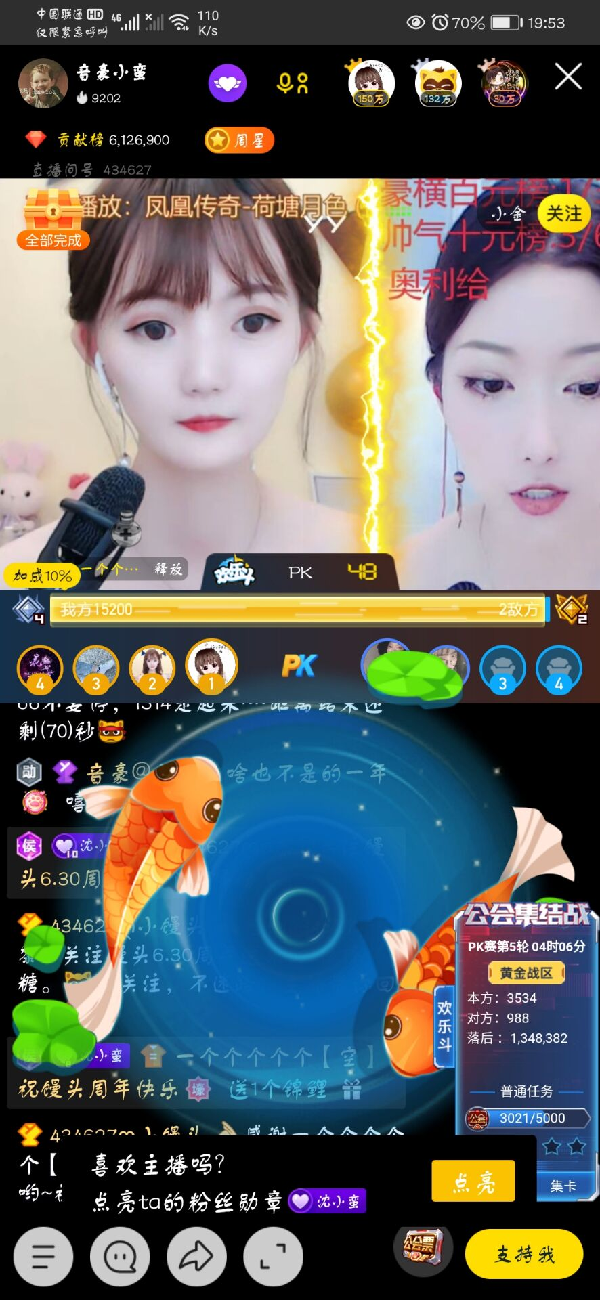This screenshot has height=1300, width=600.
Task: Close the live stream with X
Action: (x=568, y=77)
